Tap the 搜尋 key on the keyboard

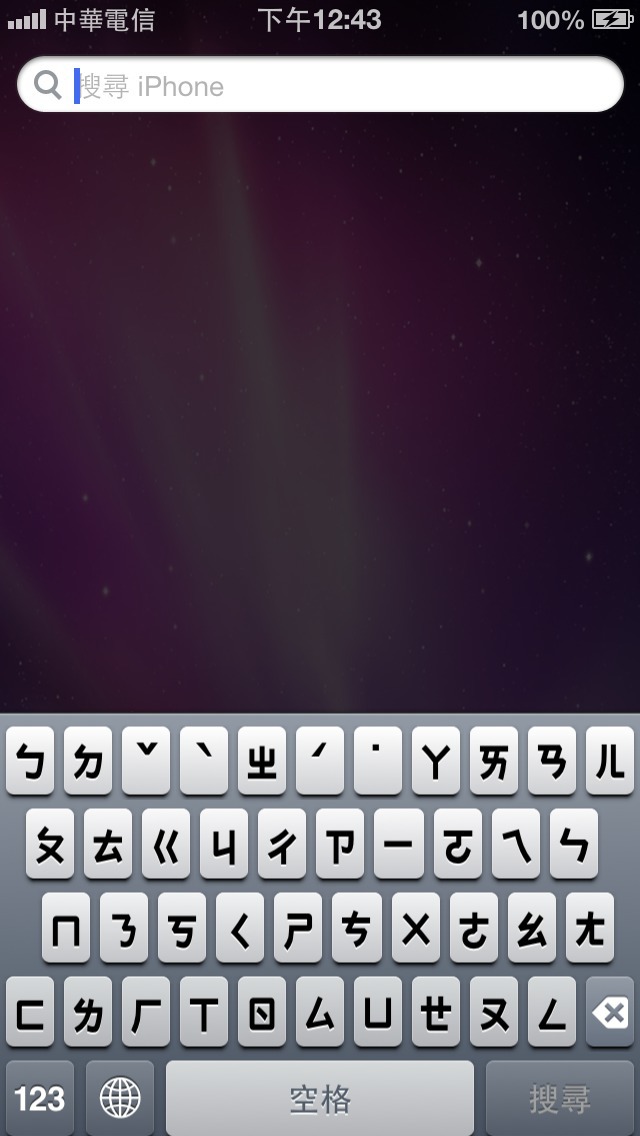[x=560, y=1098]
